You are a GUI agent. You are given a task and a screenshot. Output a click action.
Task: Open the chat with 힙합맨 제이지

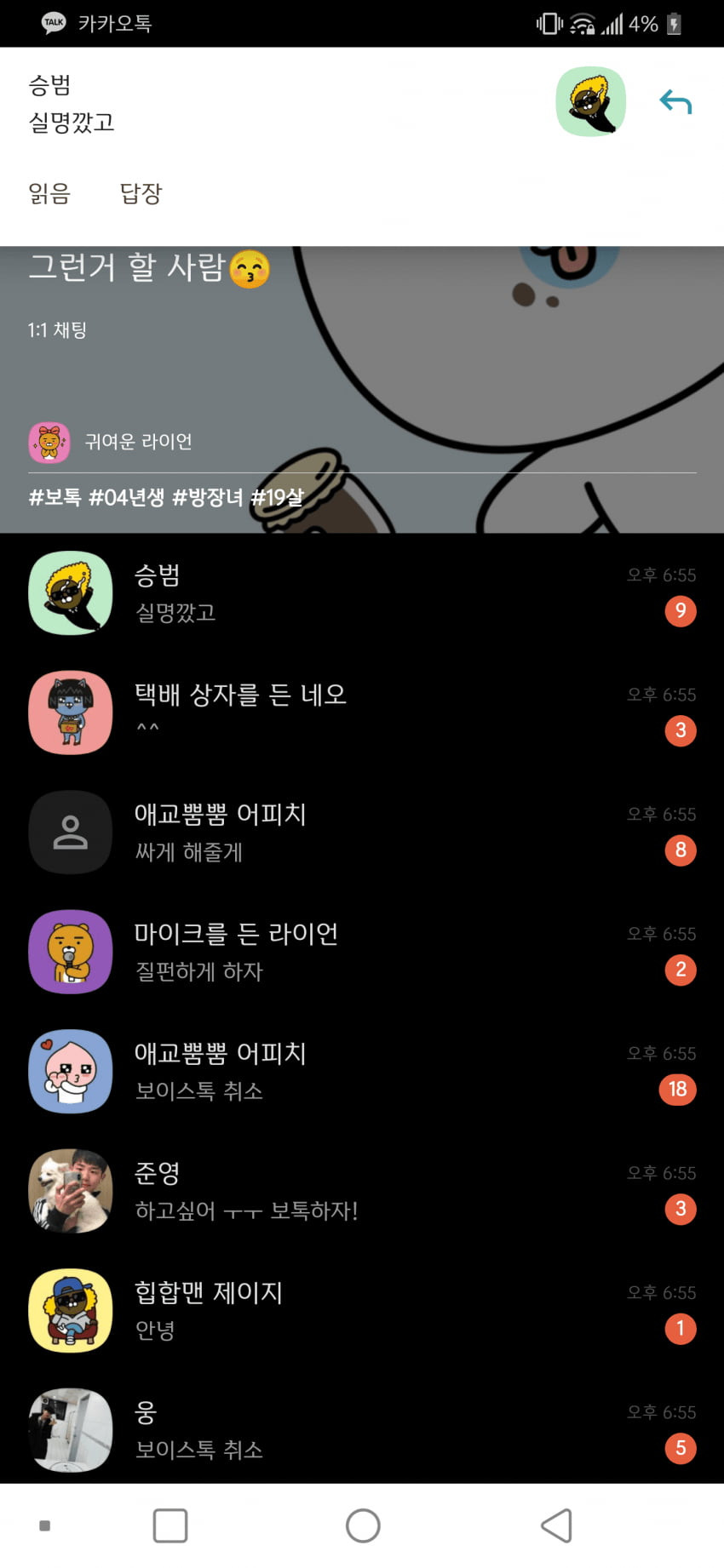click(361, 1311)
